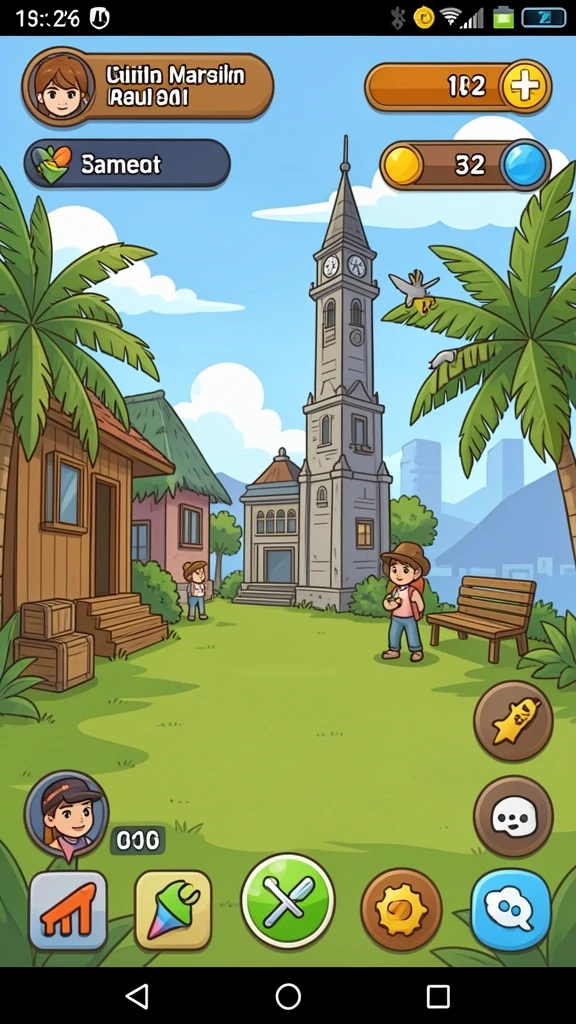Screen dimensions: 576x1024
Task: Go to the home screen
Action: pyautogui.click(x=288, y=997)
